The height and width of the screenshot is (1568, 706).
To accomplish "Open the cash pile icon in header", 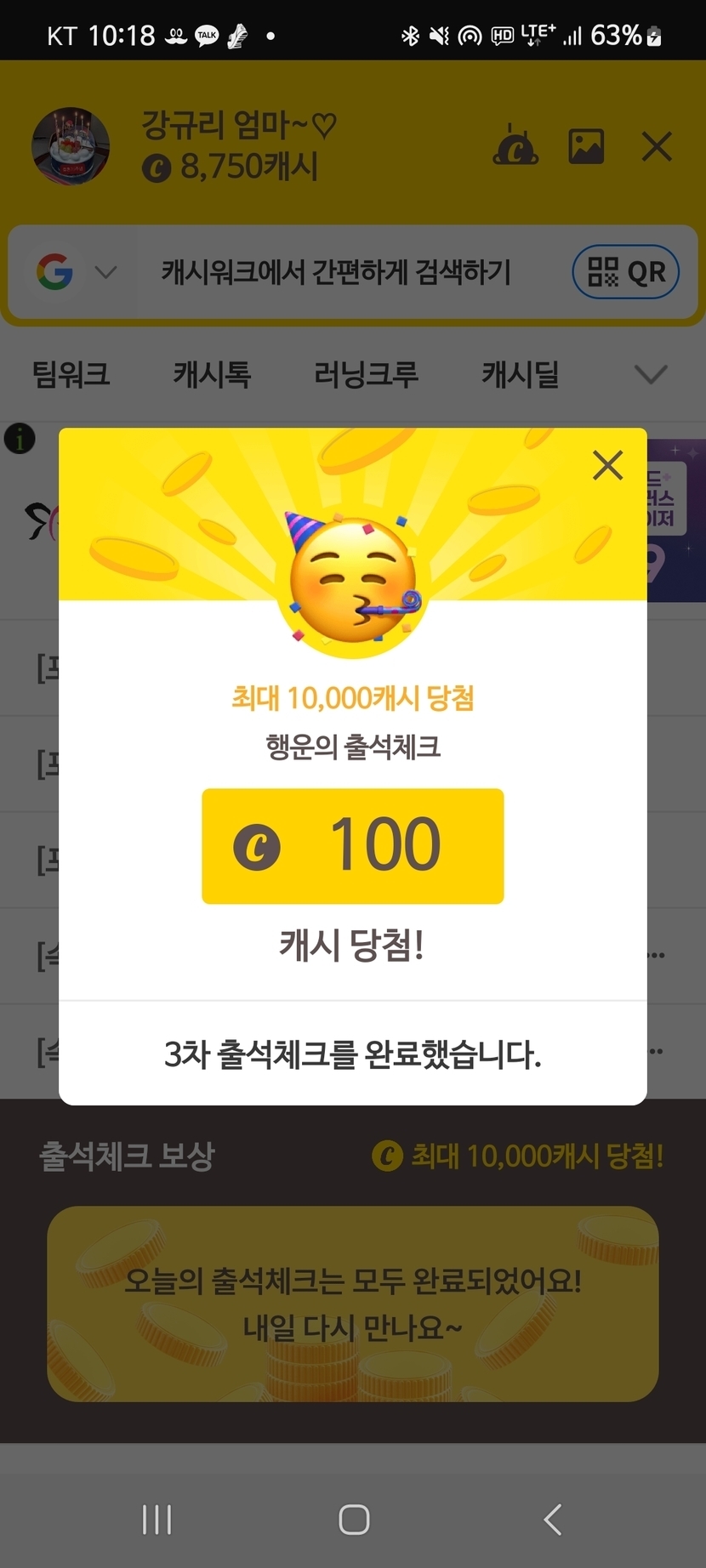I will click(x=515, y=147).
